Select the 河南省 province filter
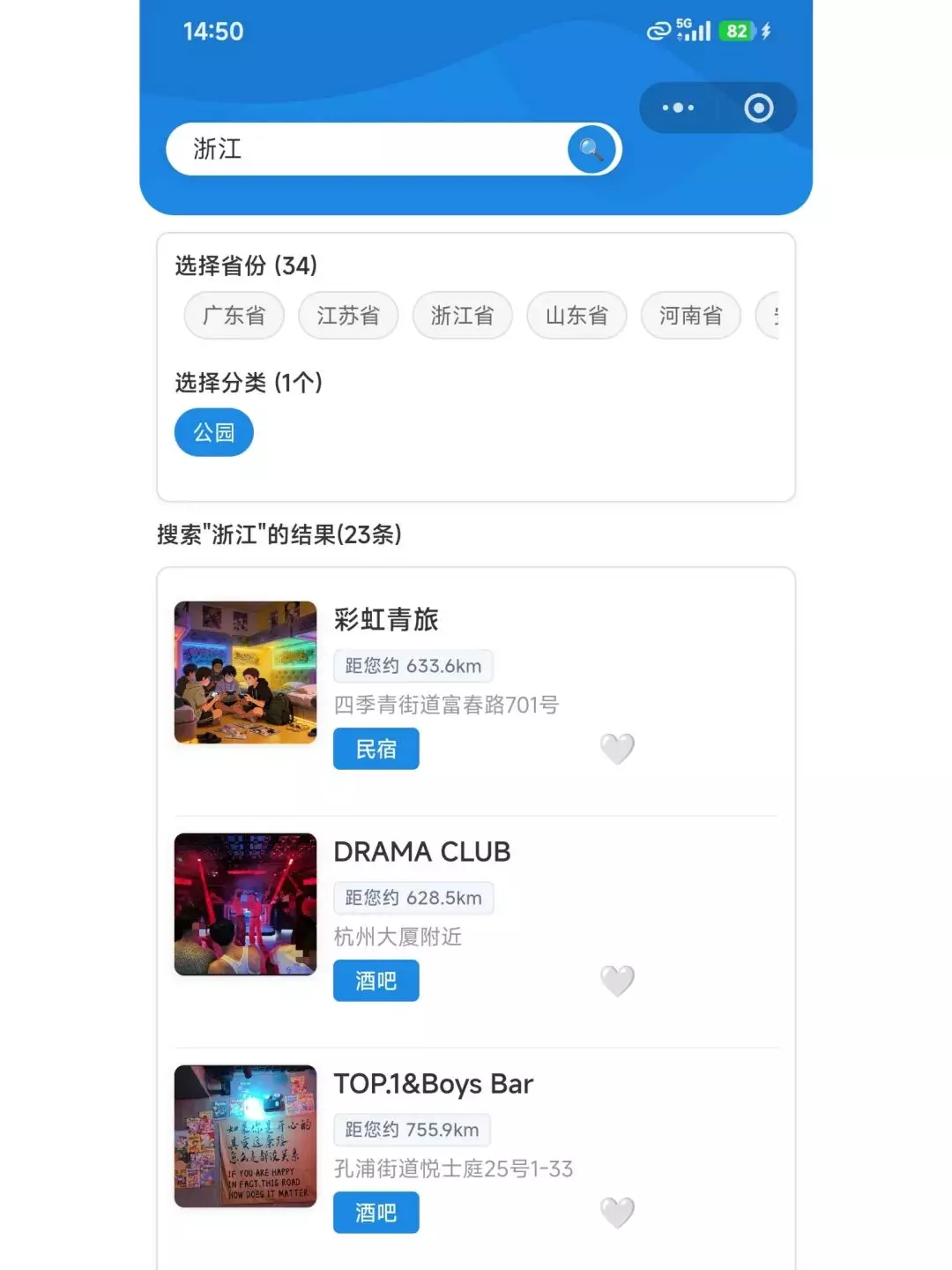The height and width of the screenshot is (1270, 952). pyautogui.click(x=691, y=316)
